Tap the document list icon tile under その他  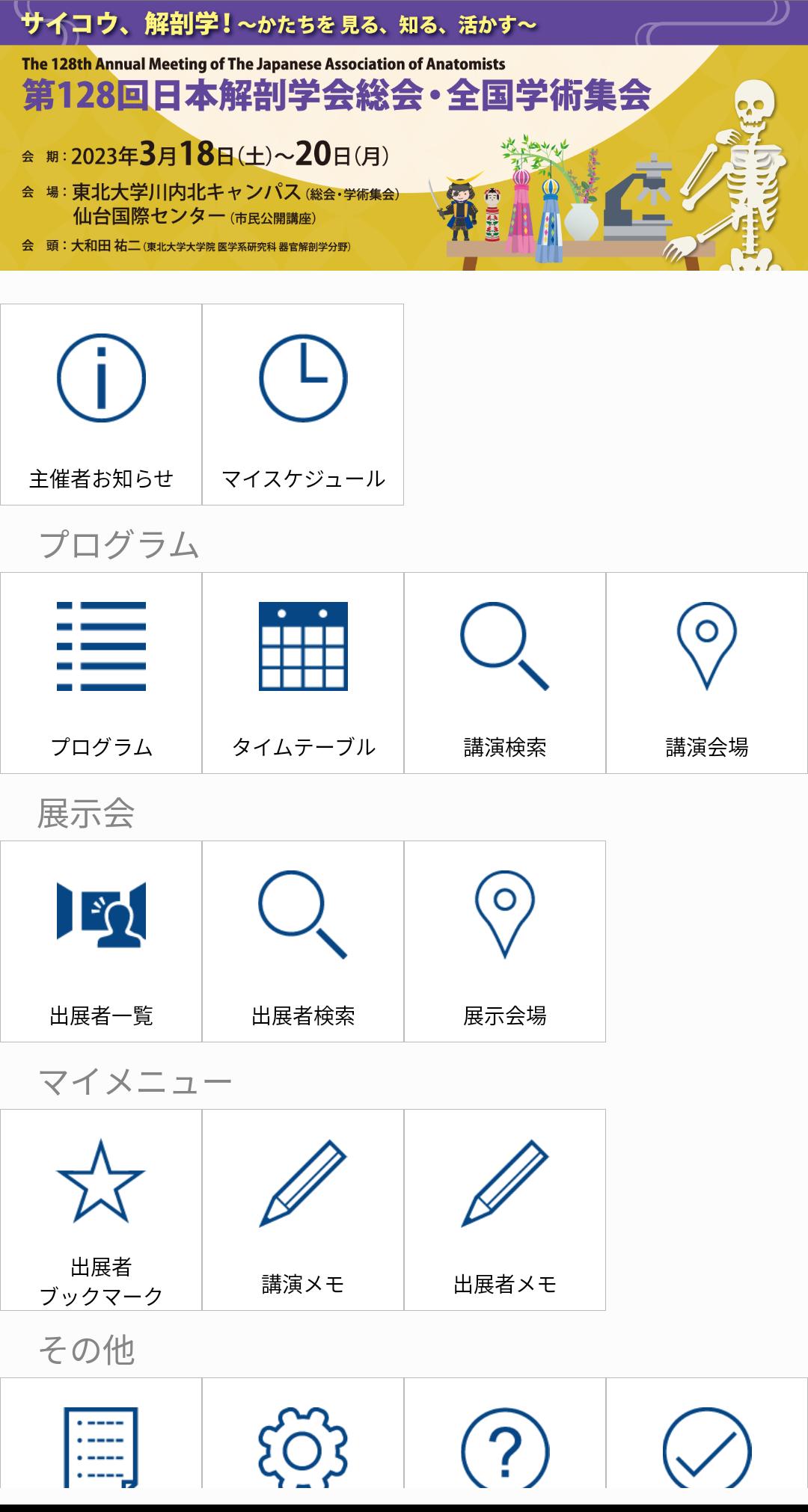[101, 1443]
